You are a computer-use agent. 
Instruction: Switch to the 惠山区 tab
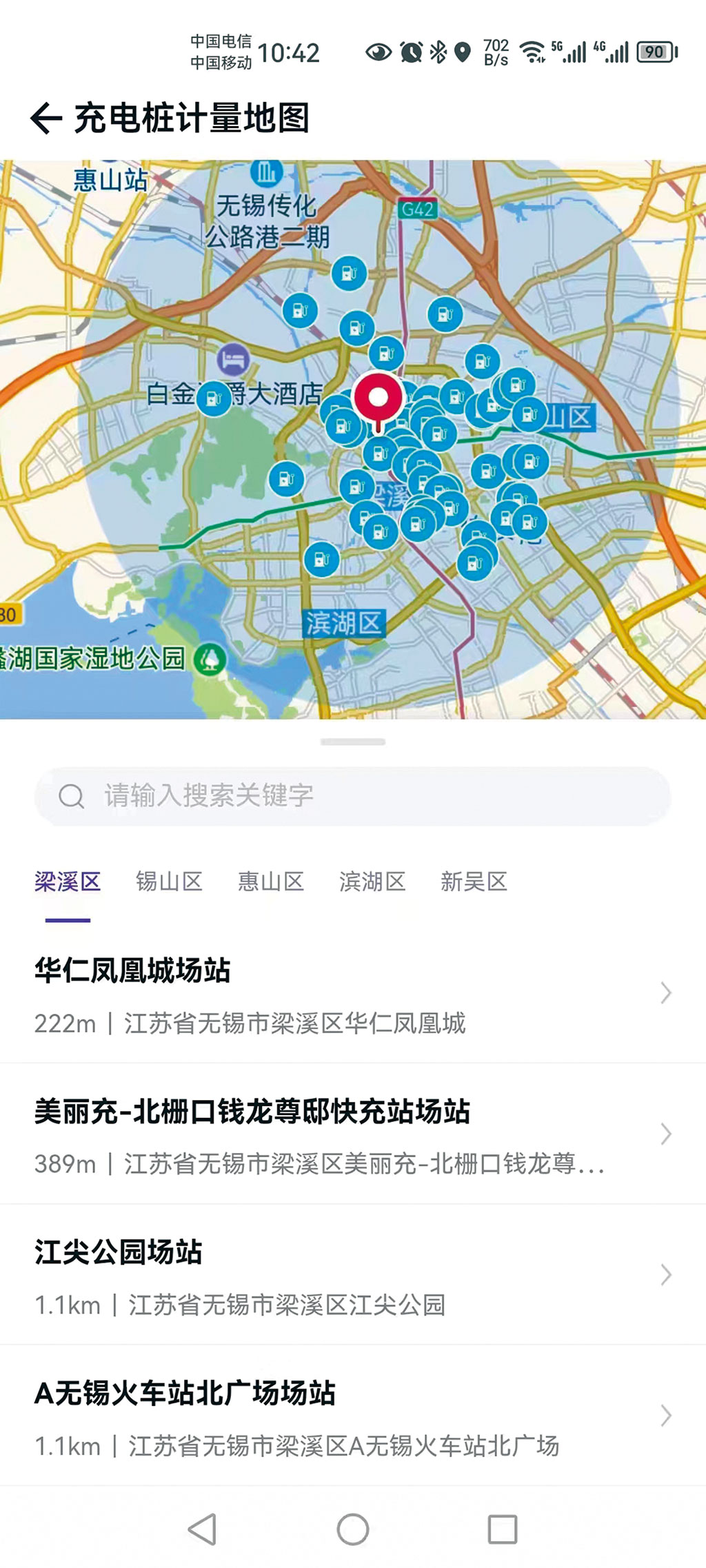[x=271, y=882]
